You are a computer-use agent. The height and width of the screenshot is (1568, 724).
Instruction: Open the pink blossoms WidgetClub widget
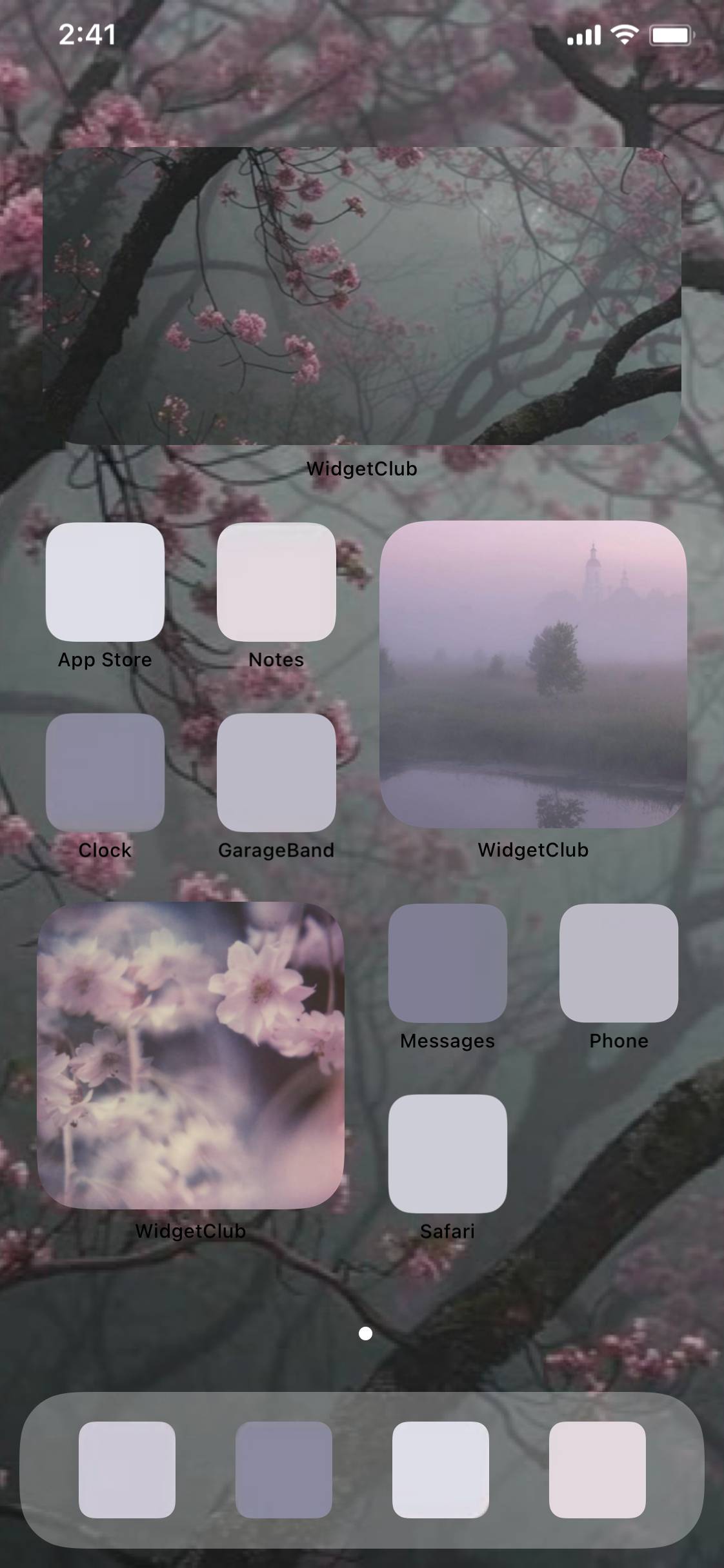(x=190, y=1055)
